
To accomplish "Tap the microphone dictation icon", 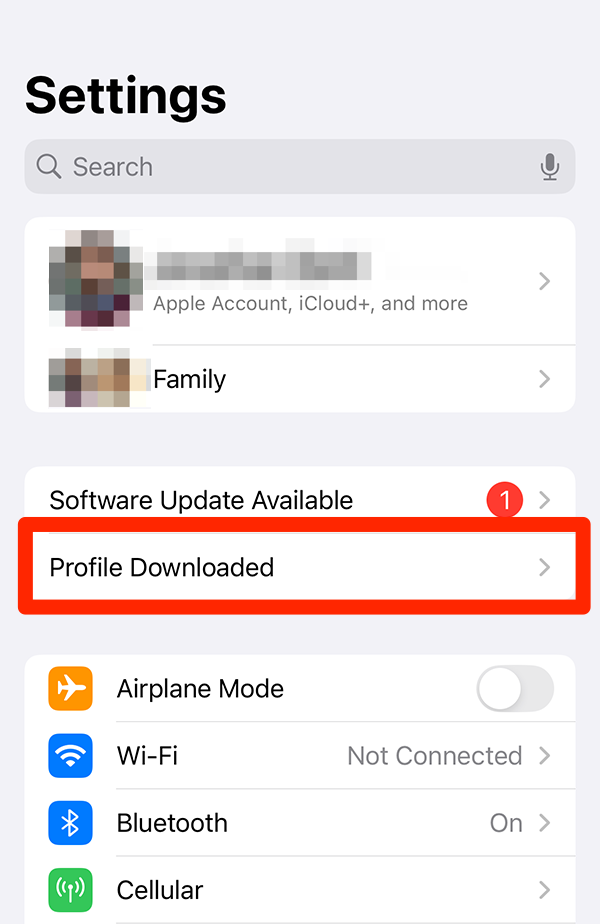I will (550, 167).
